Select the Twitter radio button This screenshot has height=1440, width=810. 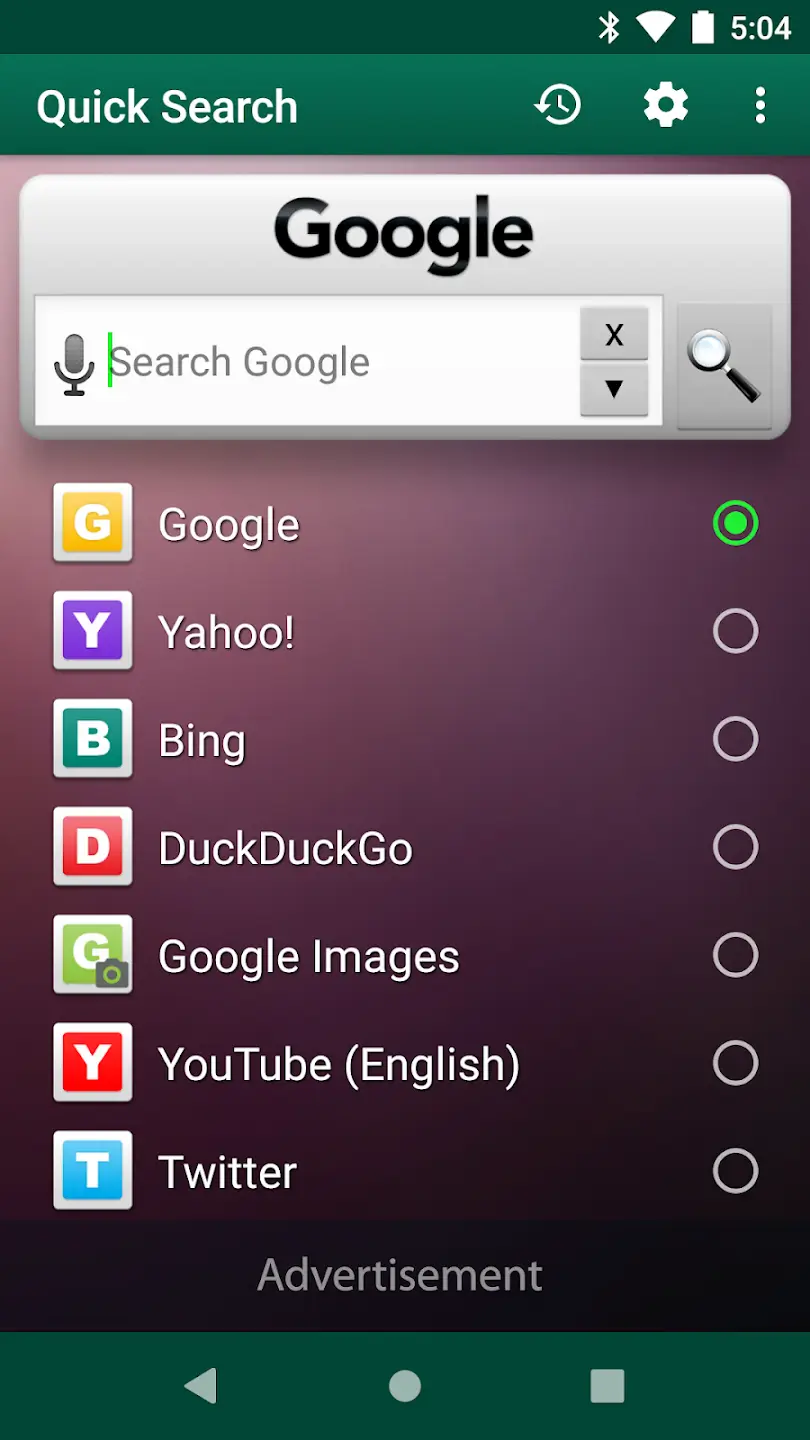tap(736, 1171)
